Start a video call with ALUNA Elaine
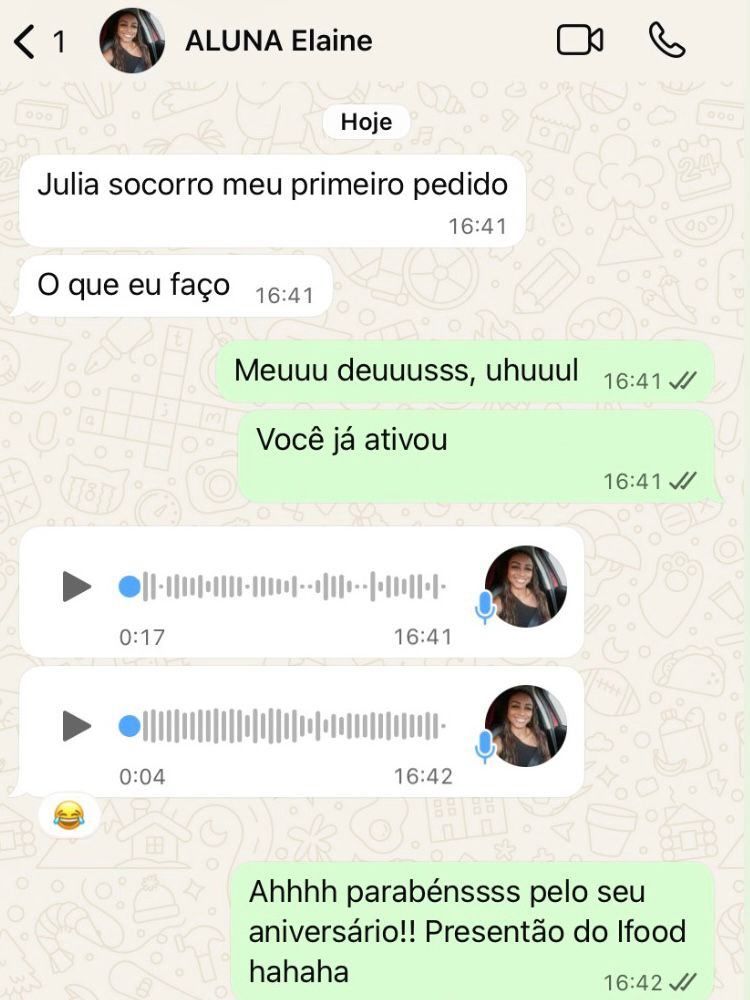 click(x=580, y=41)
